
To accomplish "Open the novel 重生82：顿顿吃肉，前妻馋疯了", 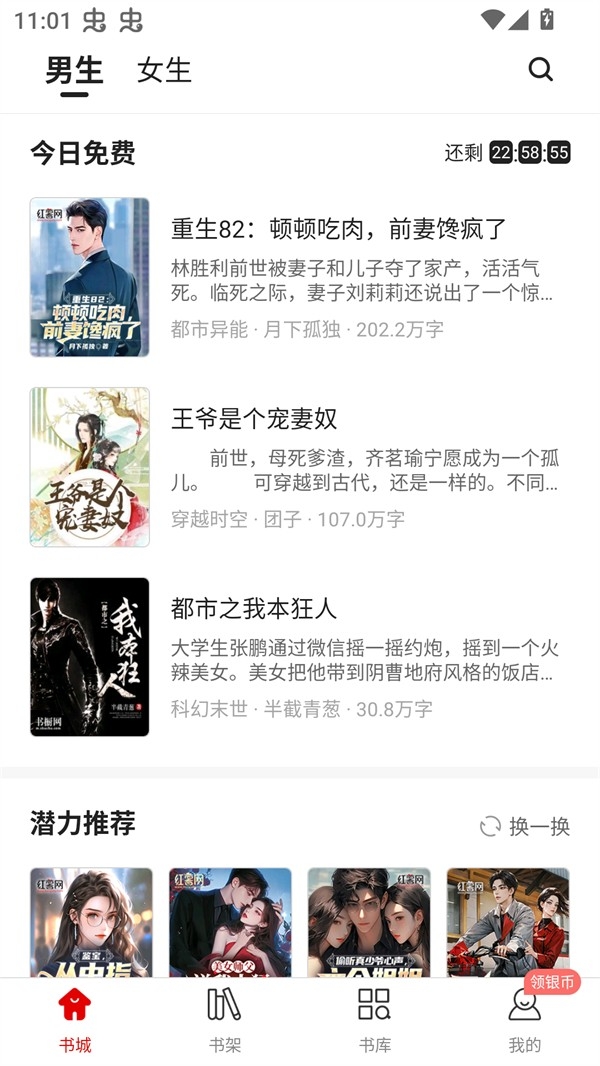I will [x=340, y=230].
